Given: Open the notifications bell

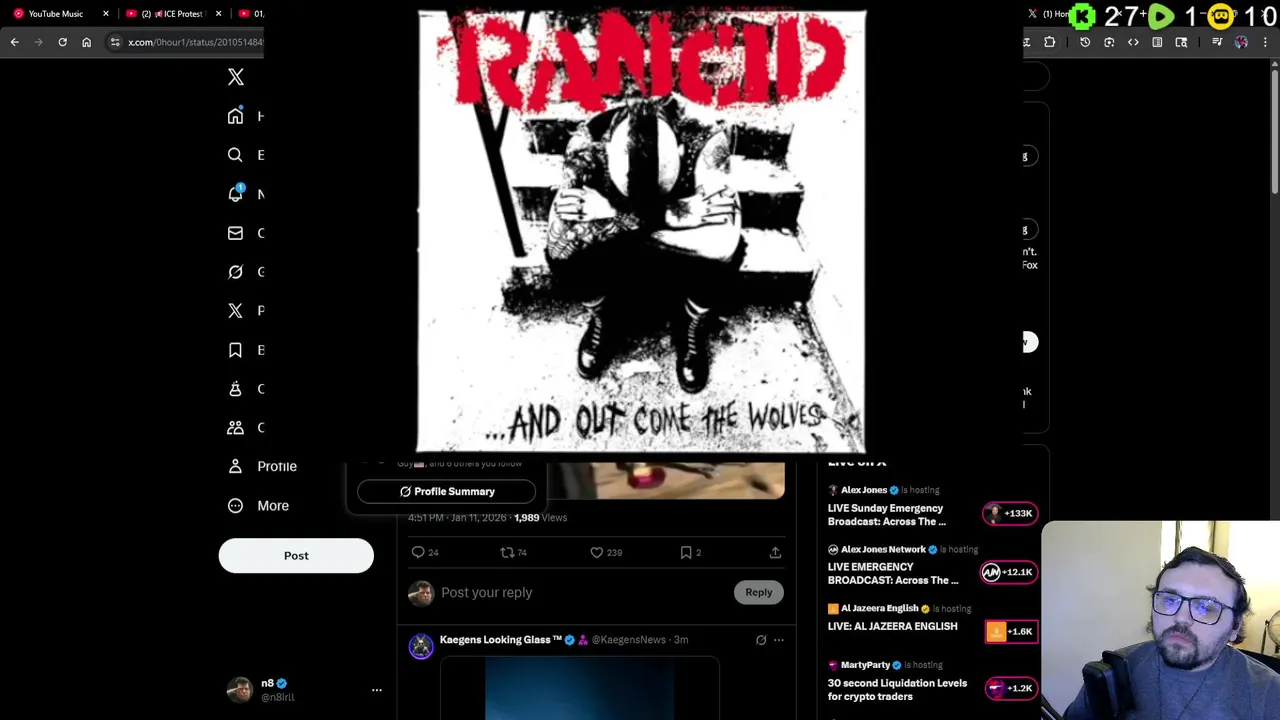Looking at the screenshot, I should click(x=235, y=194).
